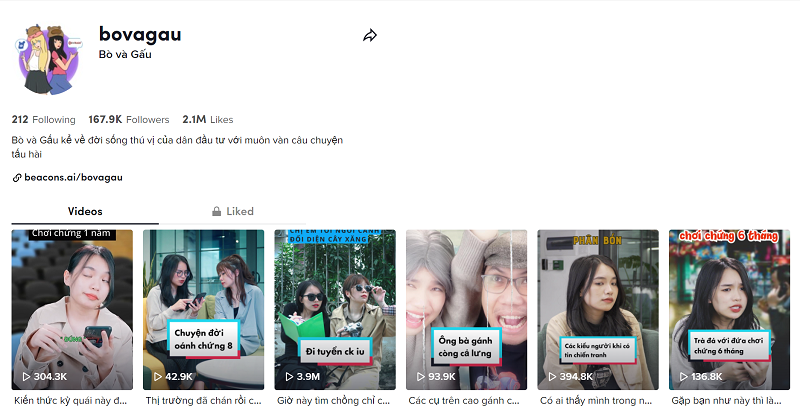This screenshot has height=420, width=800.
Task: Switch to the Liked tab
Action: click(x=232, y=212)
